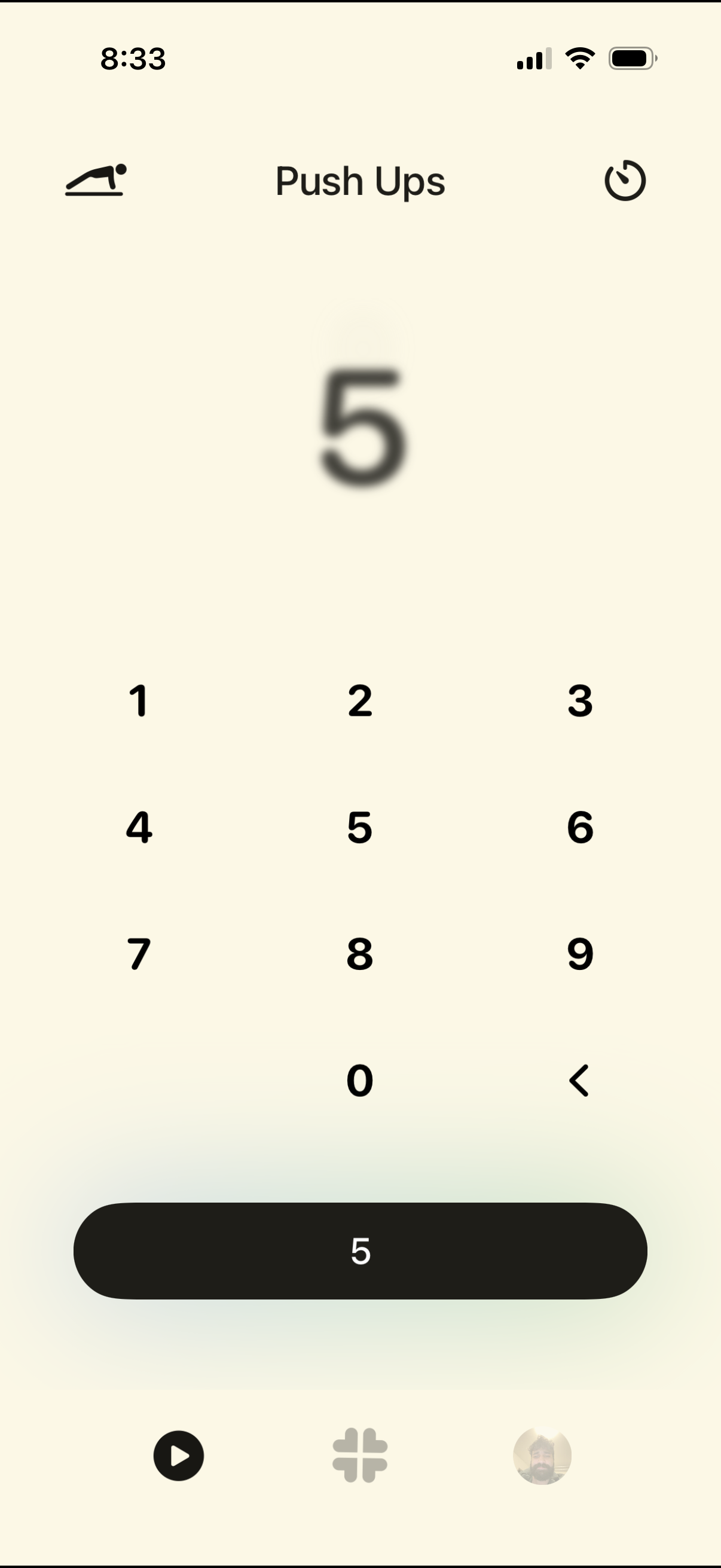
Task: Enter digit 8 on the keypad
Action: (359, 954)
